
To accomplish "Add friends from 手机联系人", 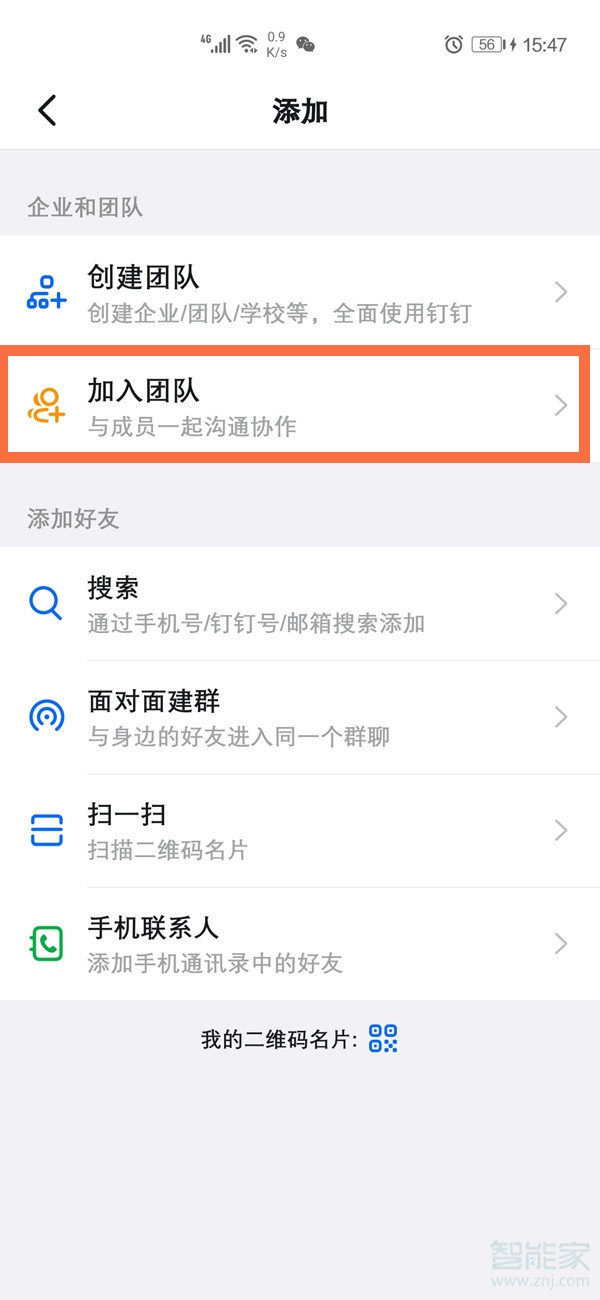I will click(x=300, y=944).
